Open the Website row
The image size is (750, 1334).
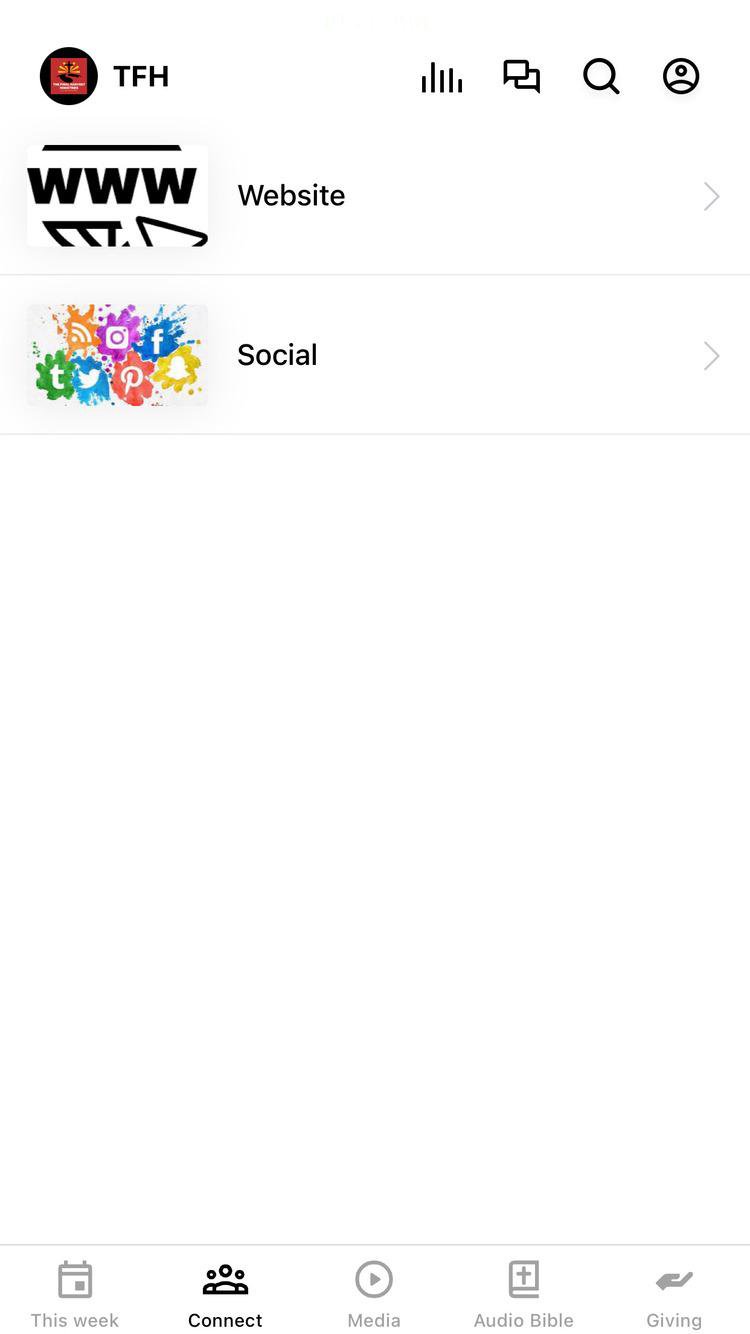[375, 196]
